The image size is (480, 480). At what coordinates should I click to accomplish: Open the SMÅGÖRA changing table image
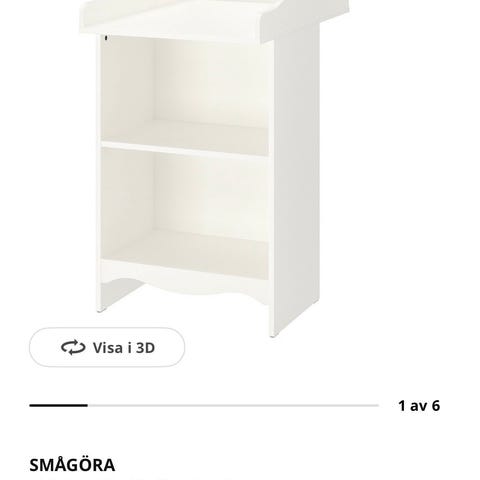(x=214, y=168)
